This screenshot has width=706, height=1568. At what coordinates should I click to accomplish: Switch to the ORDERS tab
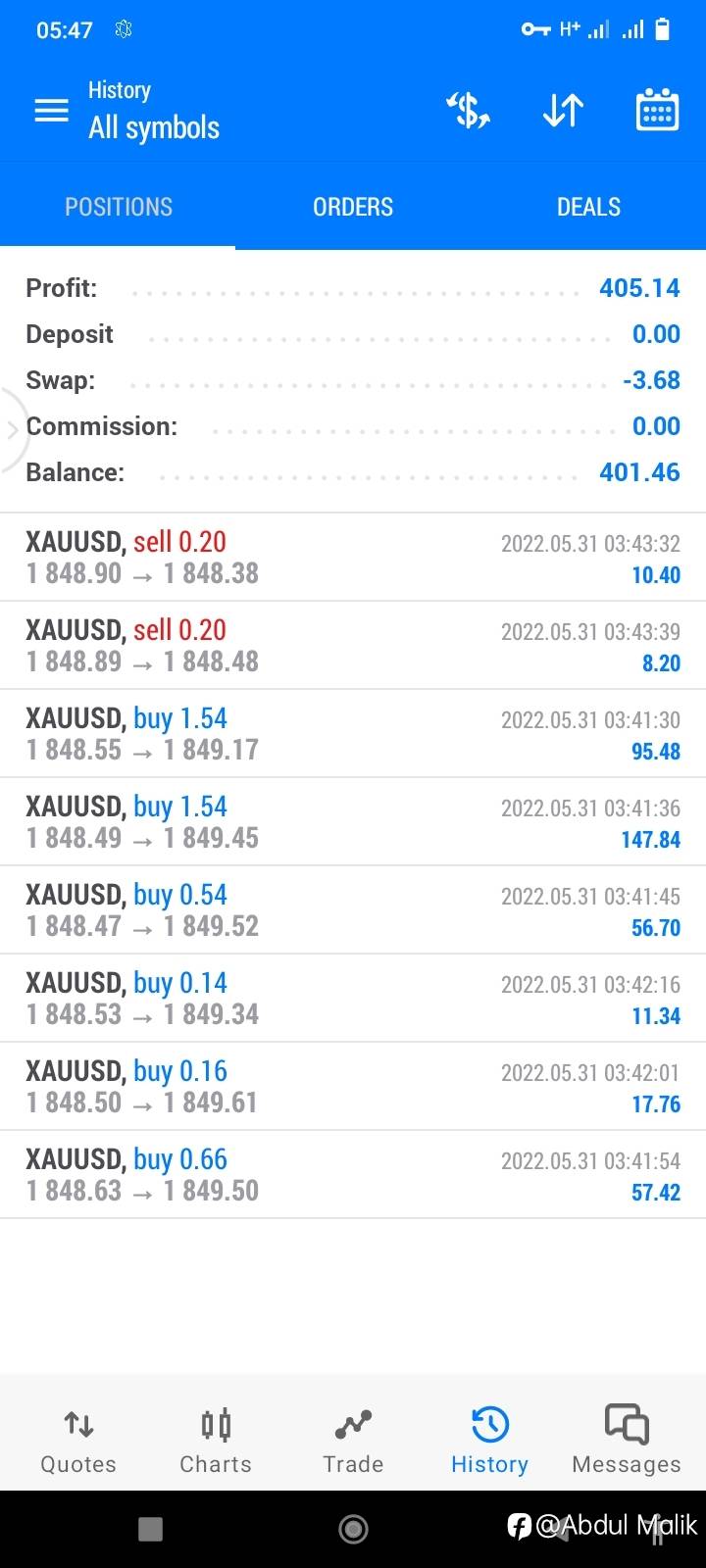pyautogui.click(x=353, y=207)
